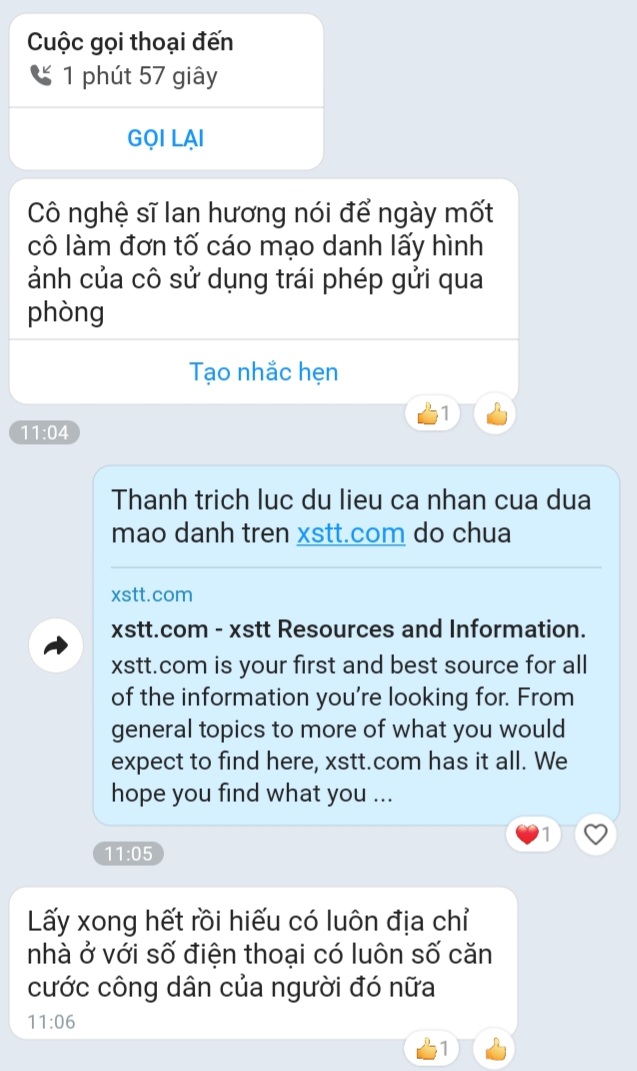Tap Tạo nhắc hẹn to create reminder

pyautogui.click(x=264, y=372)
